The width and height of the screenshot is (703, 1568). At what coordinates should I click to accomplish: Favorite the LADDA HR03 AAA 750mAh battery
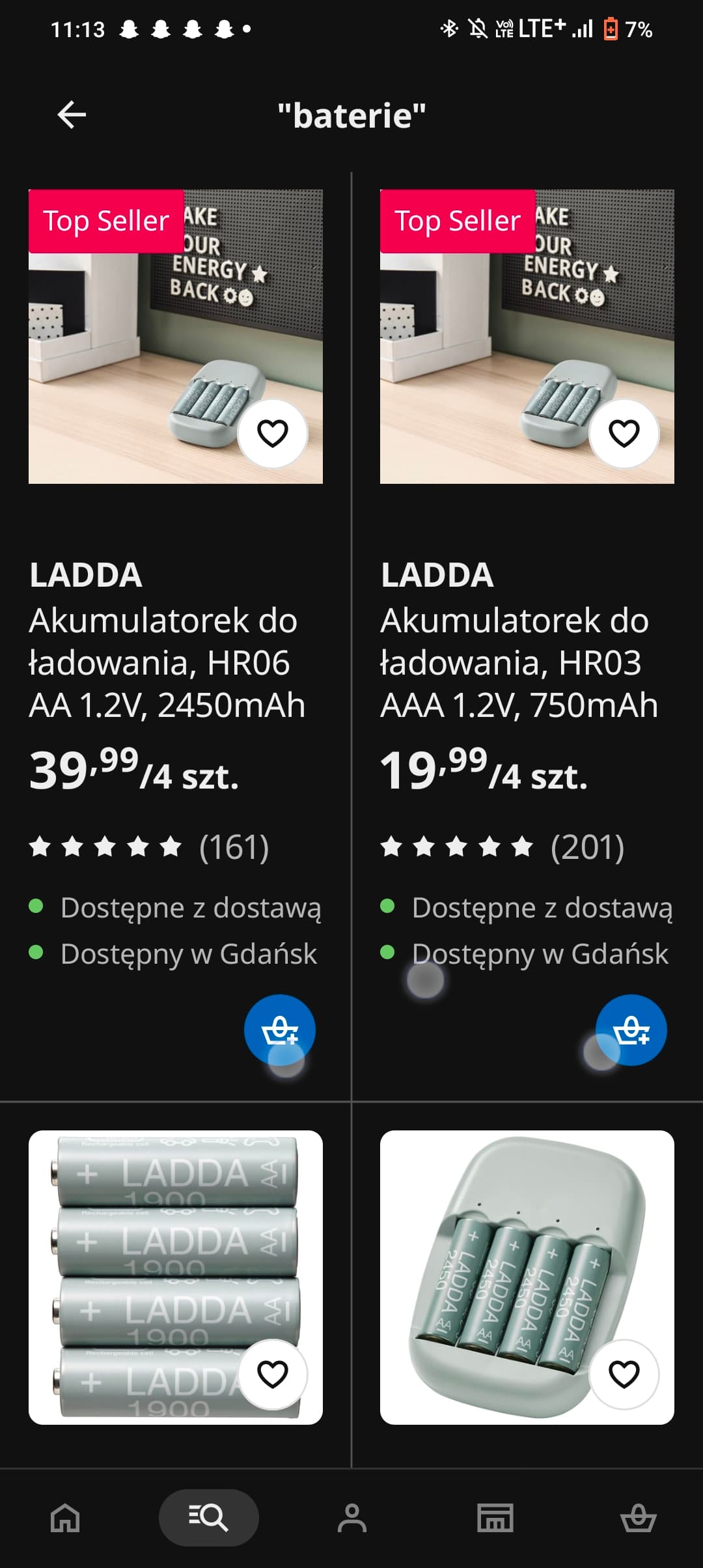click(624, 434)
